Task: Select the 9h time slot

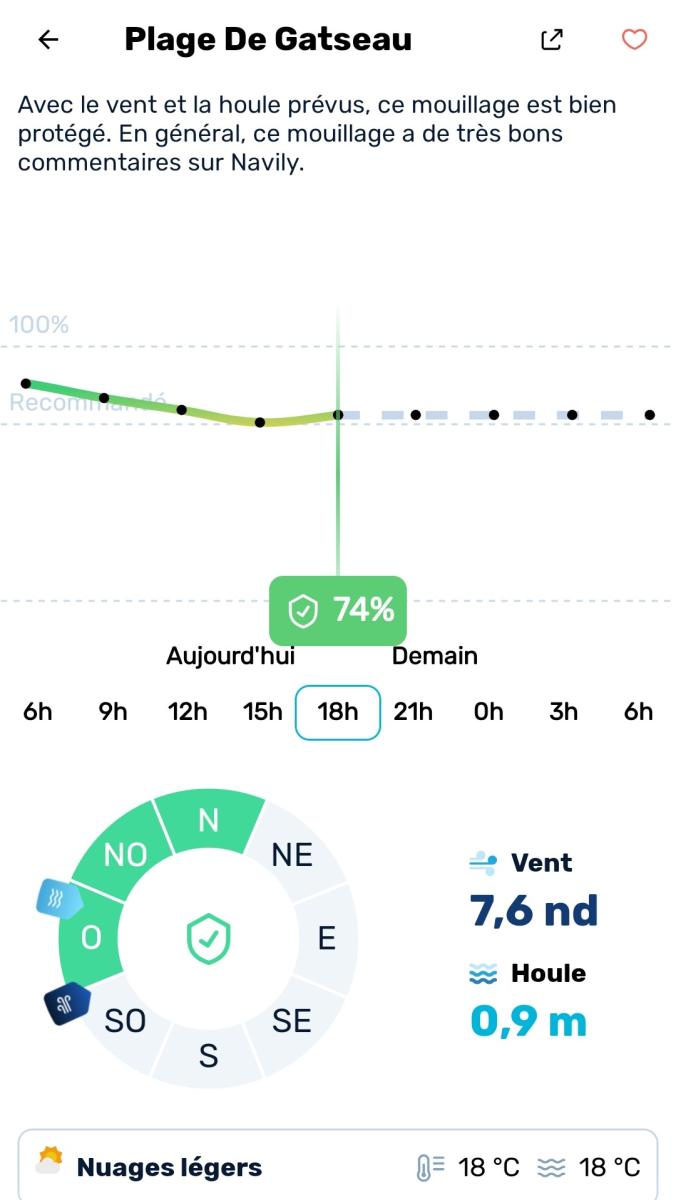Action: click(x=113, y=712)
